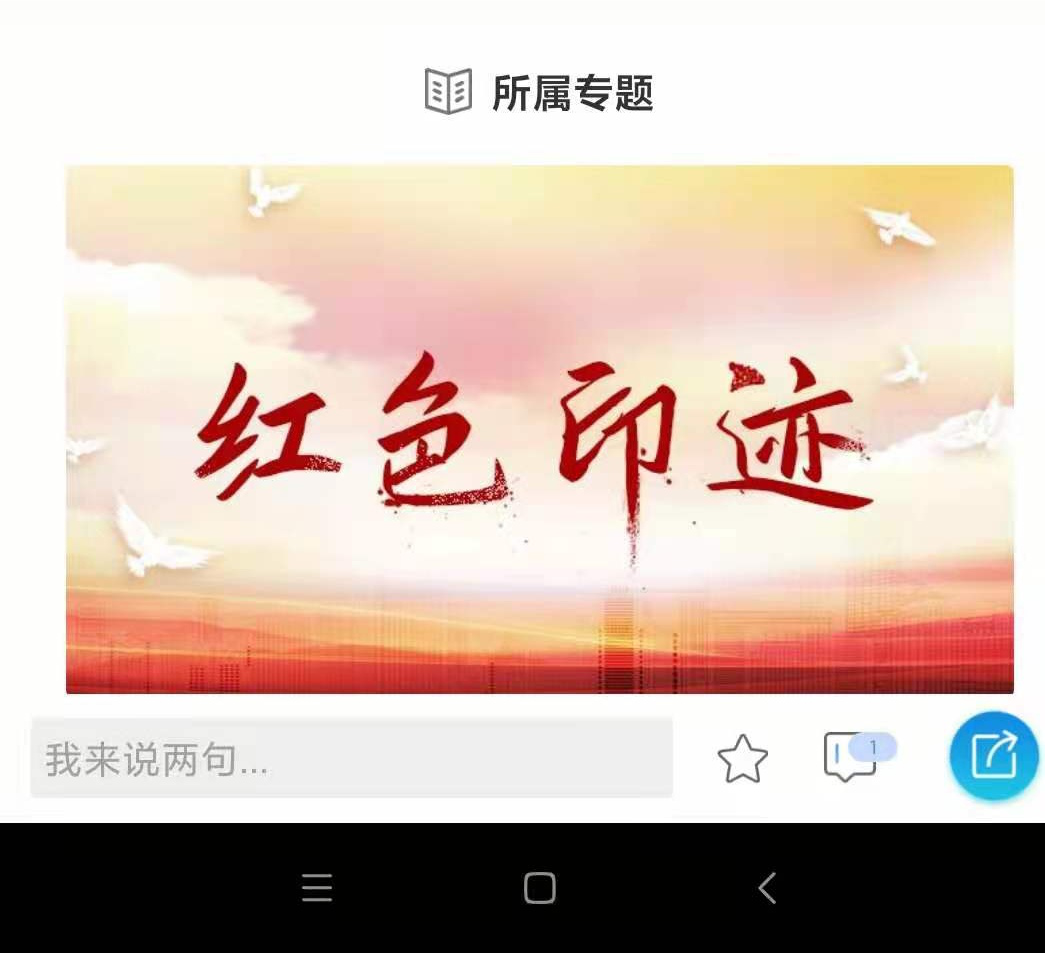Image resolution: width=1045 pixels, height=953 pixels.
Task: Tap the 我来说两句 comment field
Action: 351,758
